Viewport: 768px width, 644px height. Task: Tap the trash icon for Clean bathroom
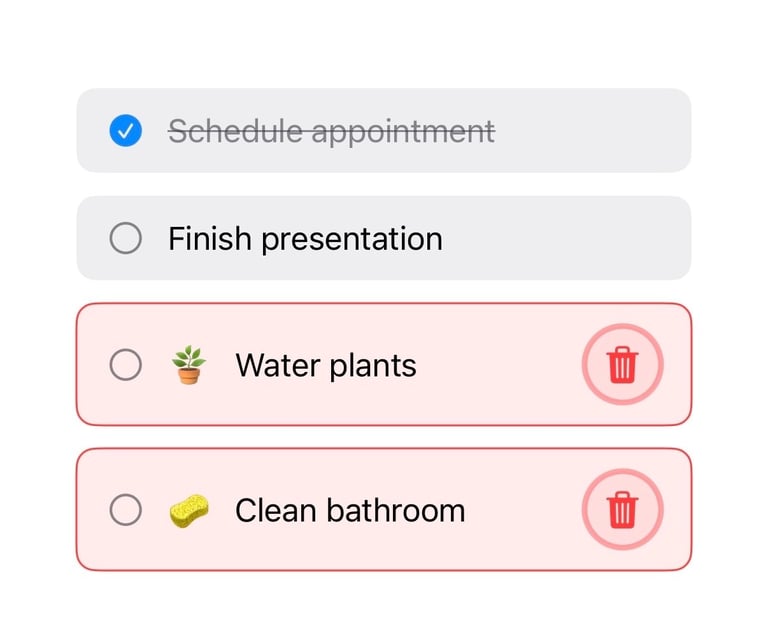[622, 510]
